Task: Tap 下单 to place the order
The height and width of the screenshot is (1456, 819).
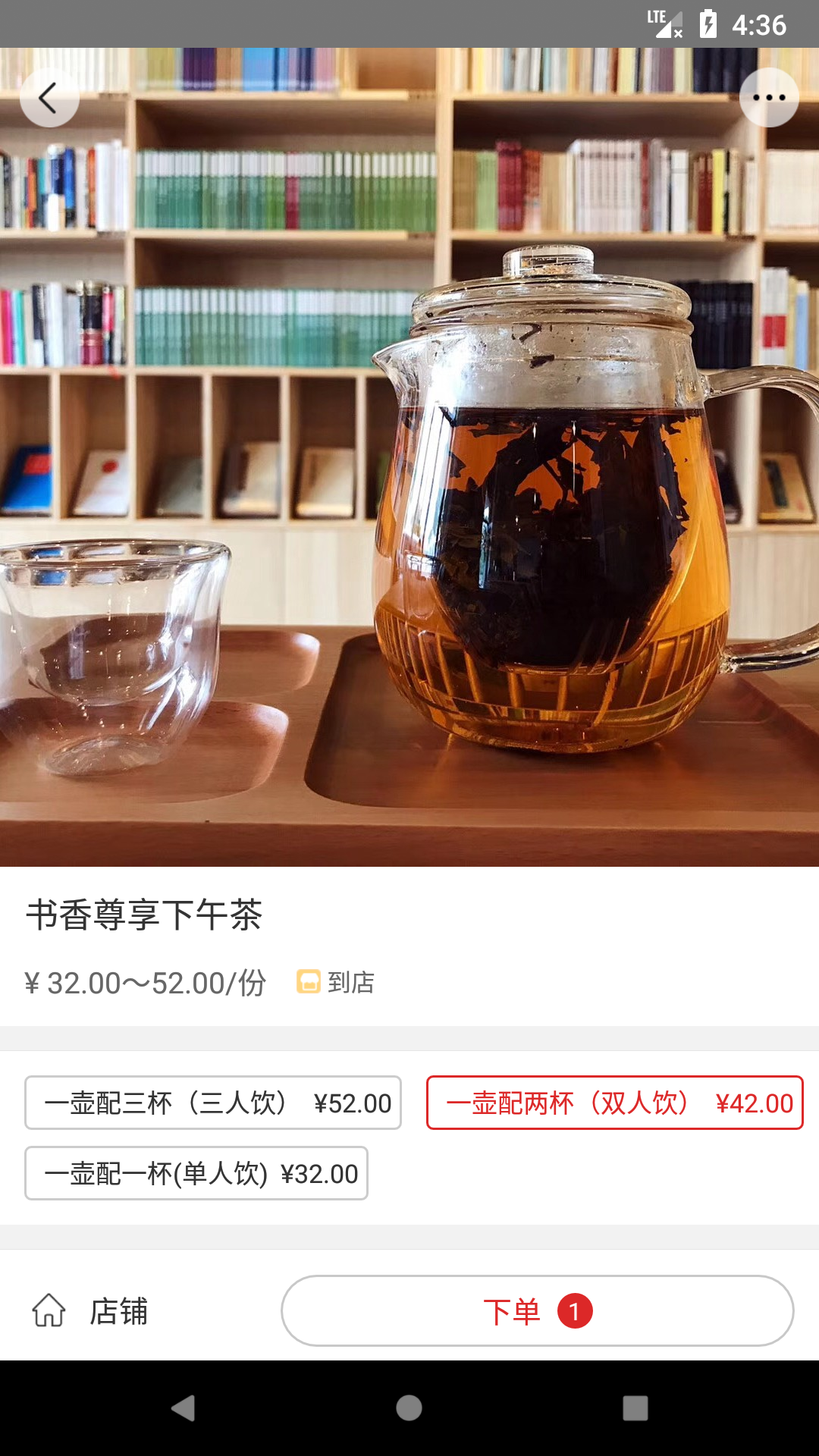Action: point(537,1311)
